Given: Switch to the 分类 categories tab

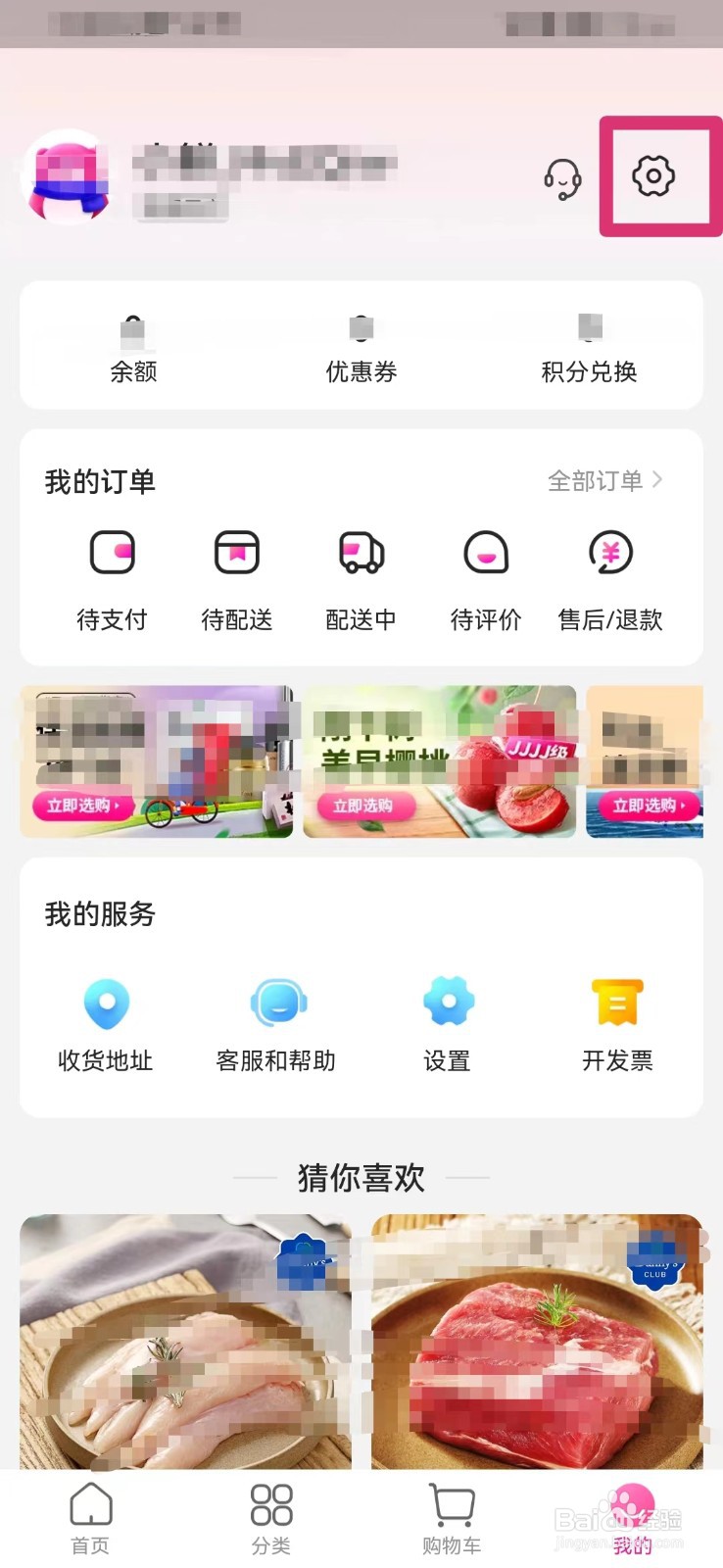Looking at the screenshot, I should tap(271, 1517).
